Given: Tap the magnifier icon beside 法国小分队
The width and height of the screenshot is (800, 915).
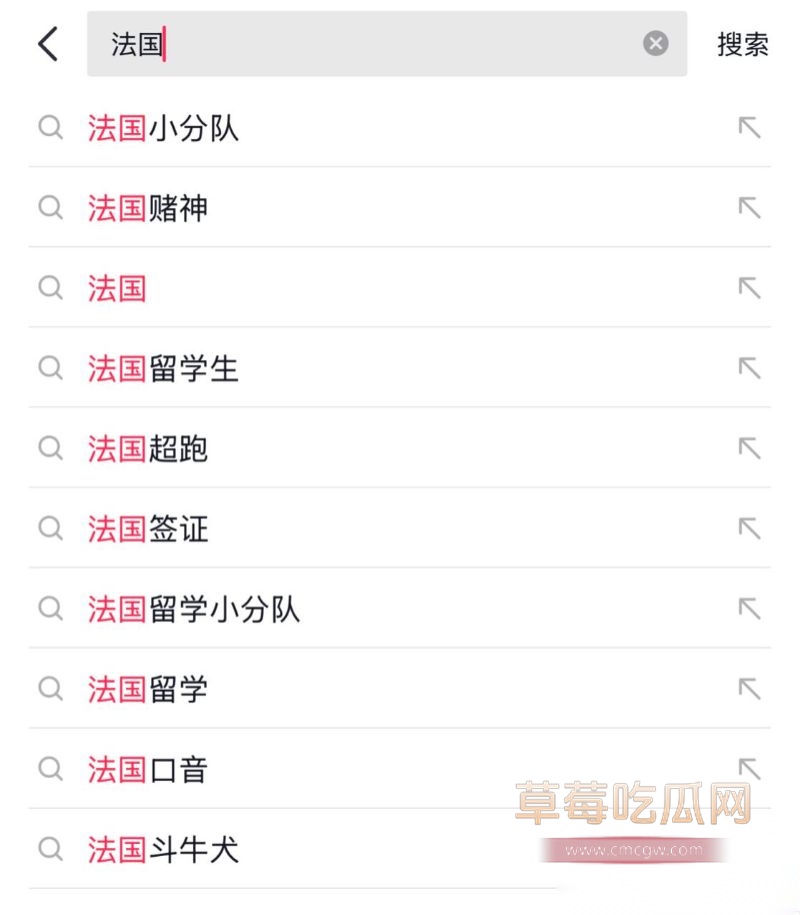Looking at the screenshot, I should [50, 128].
